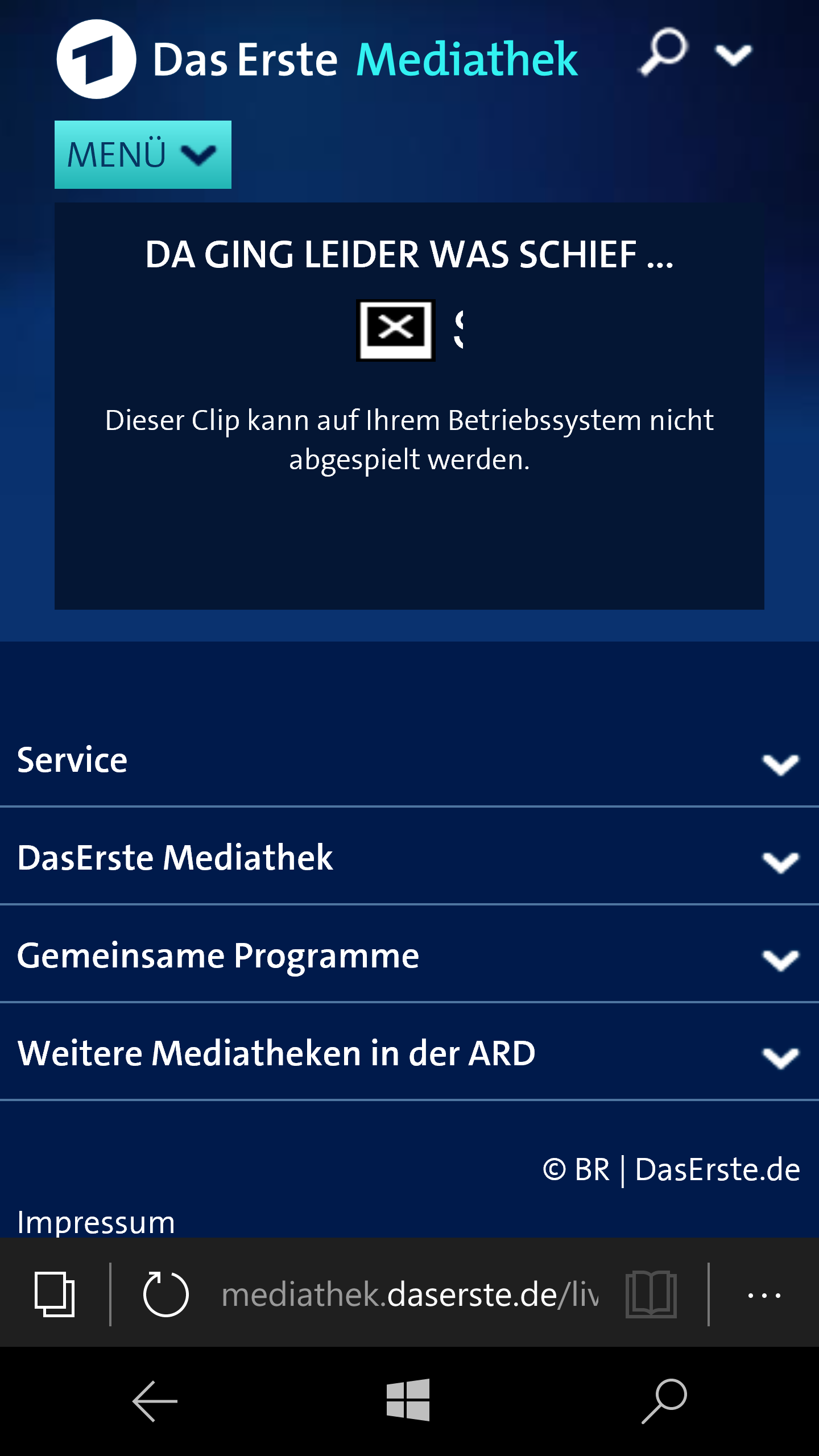This screenshot has width=819, height=1456.
Task: Open the search magnifier in the header
Action: (663, 52)
